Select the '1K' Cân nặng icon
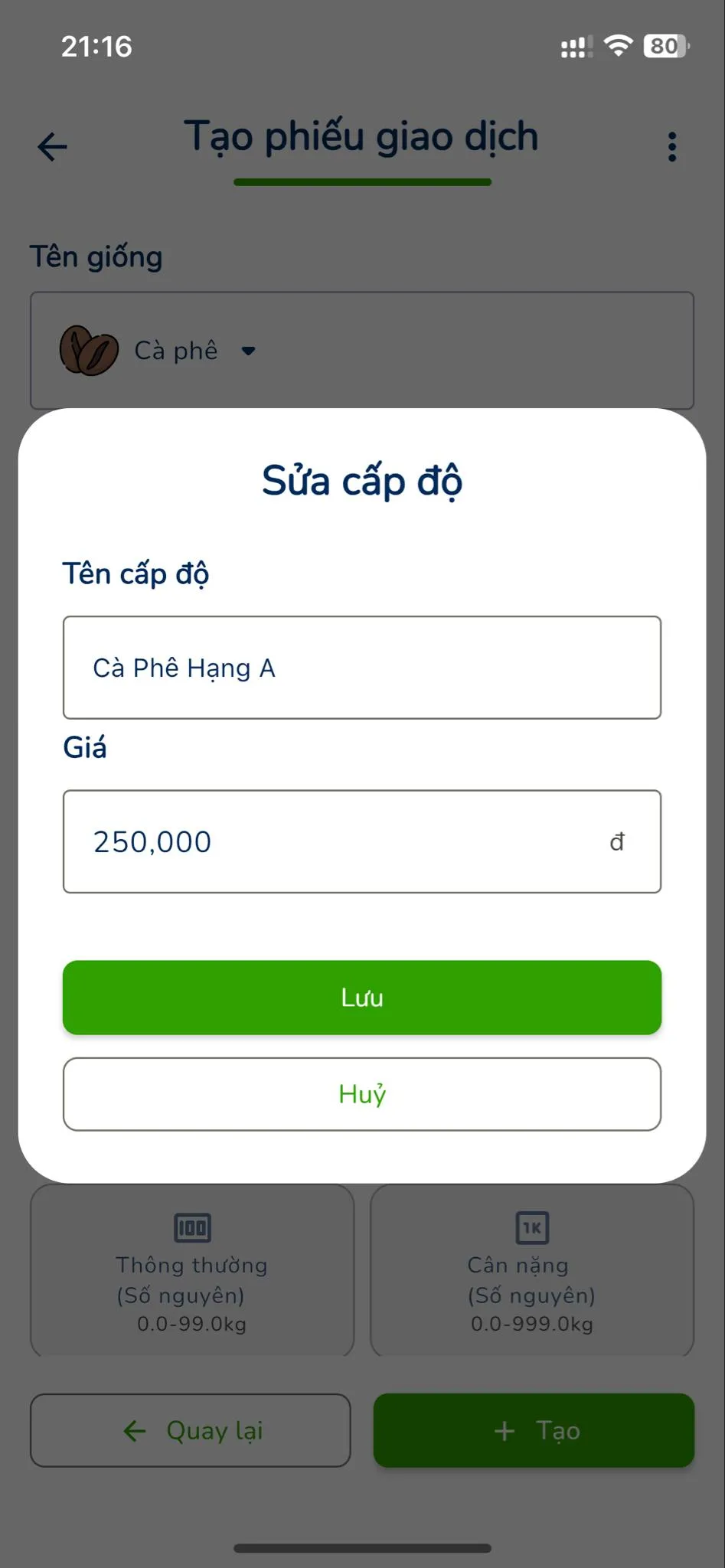 click(531, 1226)
